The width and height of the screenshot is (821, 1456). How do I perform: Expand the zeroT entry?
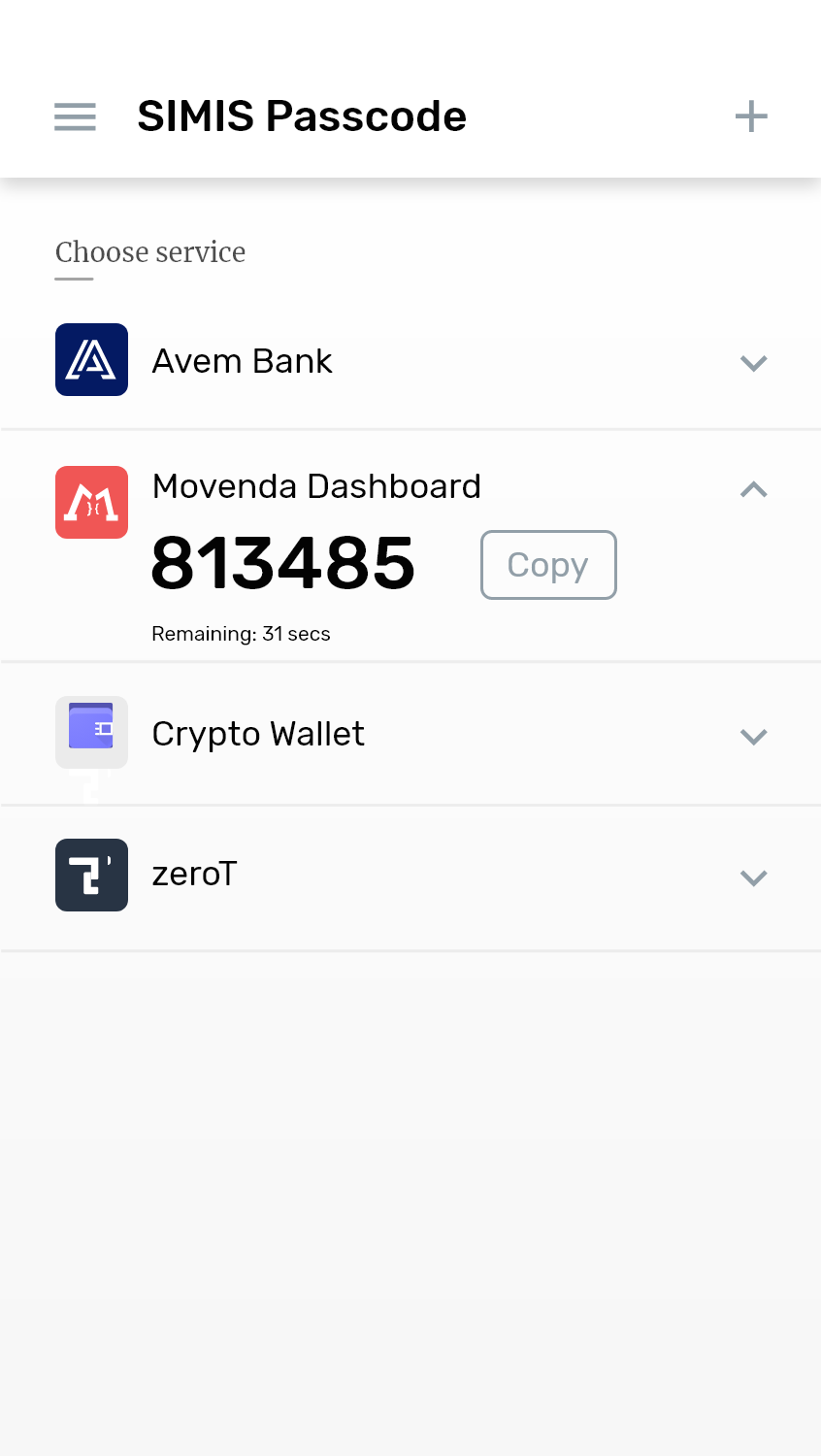pyautogui.click(x=754, y=877)
